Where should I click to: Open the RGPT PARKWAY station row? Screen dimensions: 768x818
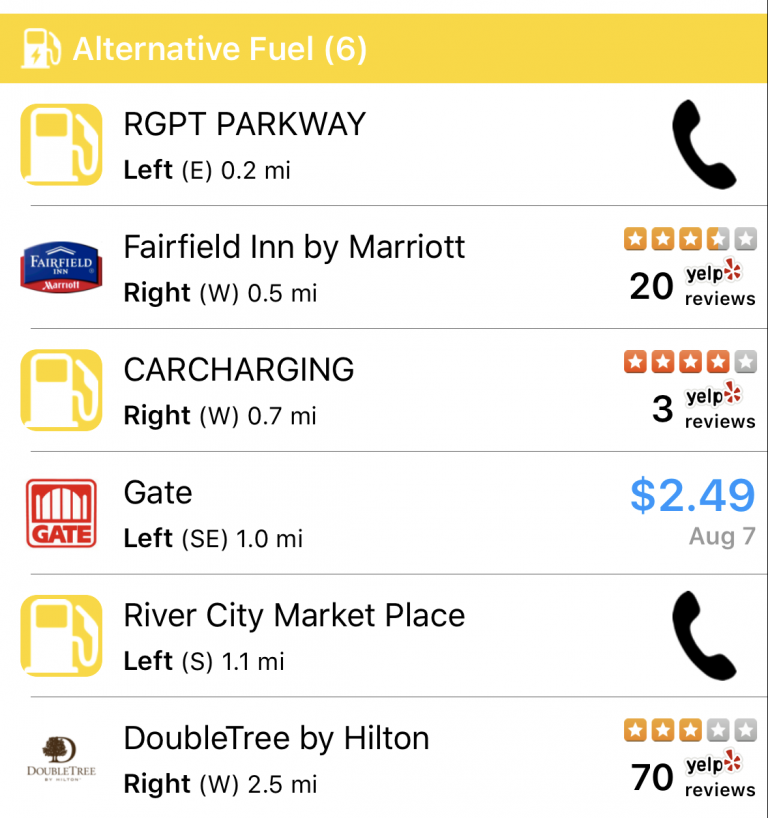pyautogui.click(x=383, y=145)
